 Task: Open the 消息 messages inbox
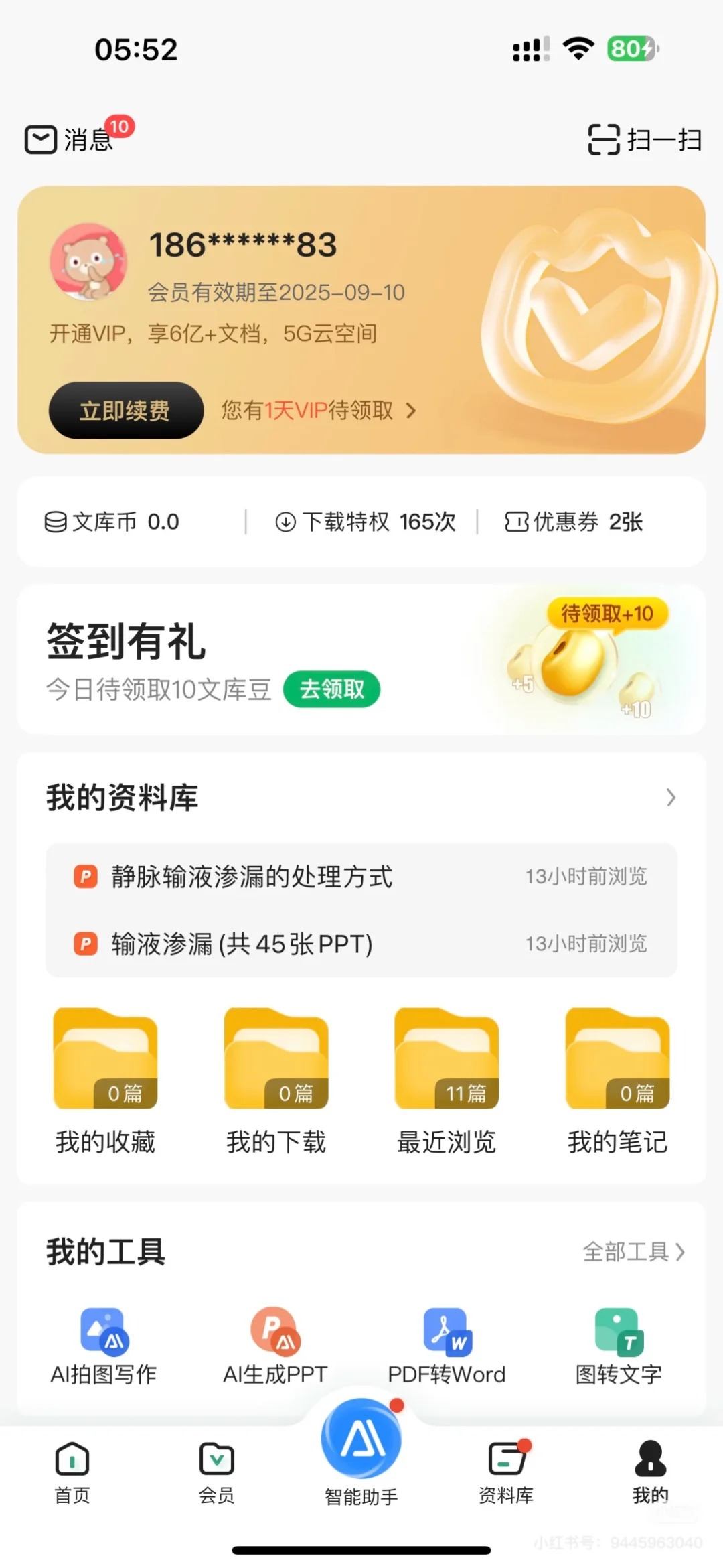(70, 139)
